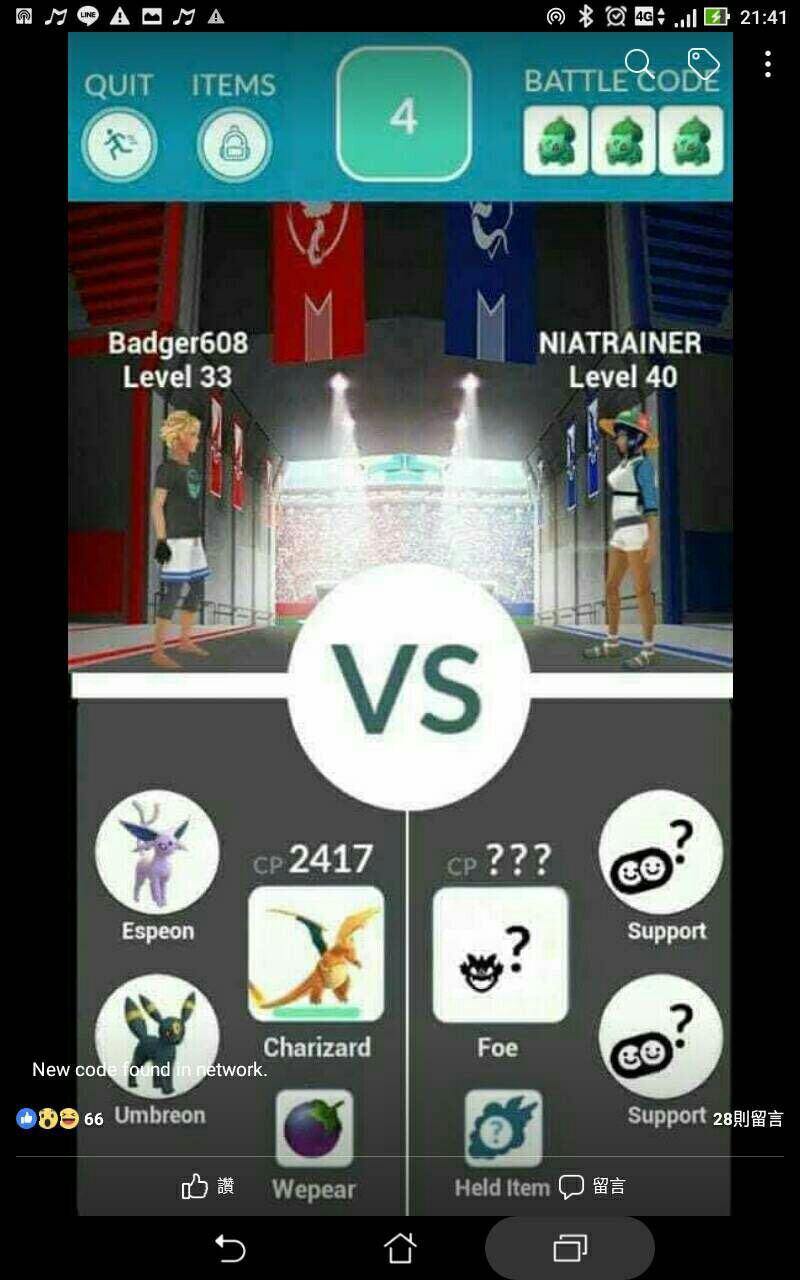Tap the tag photo icon
This screenshot has height=1280, width=800.
(x=704, y=64)
